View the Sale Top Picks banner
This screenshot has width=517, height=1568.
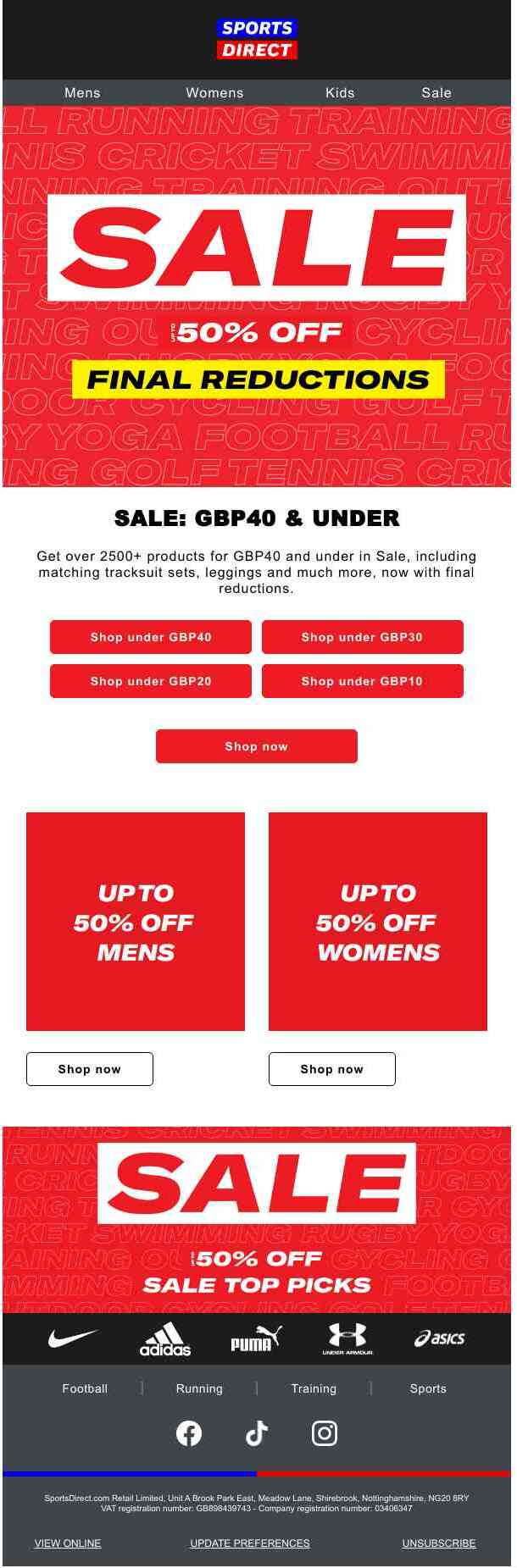(x=257, y=1220)
